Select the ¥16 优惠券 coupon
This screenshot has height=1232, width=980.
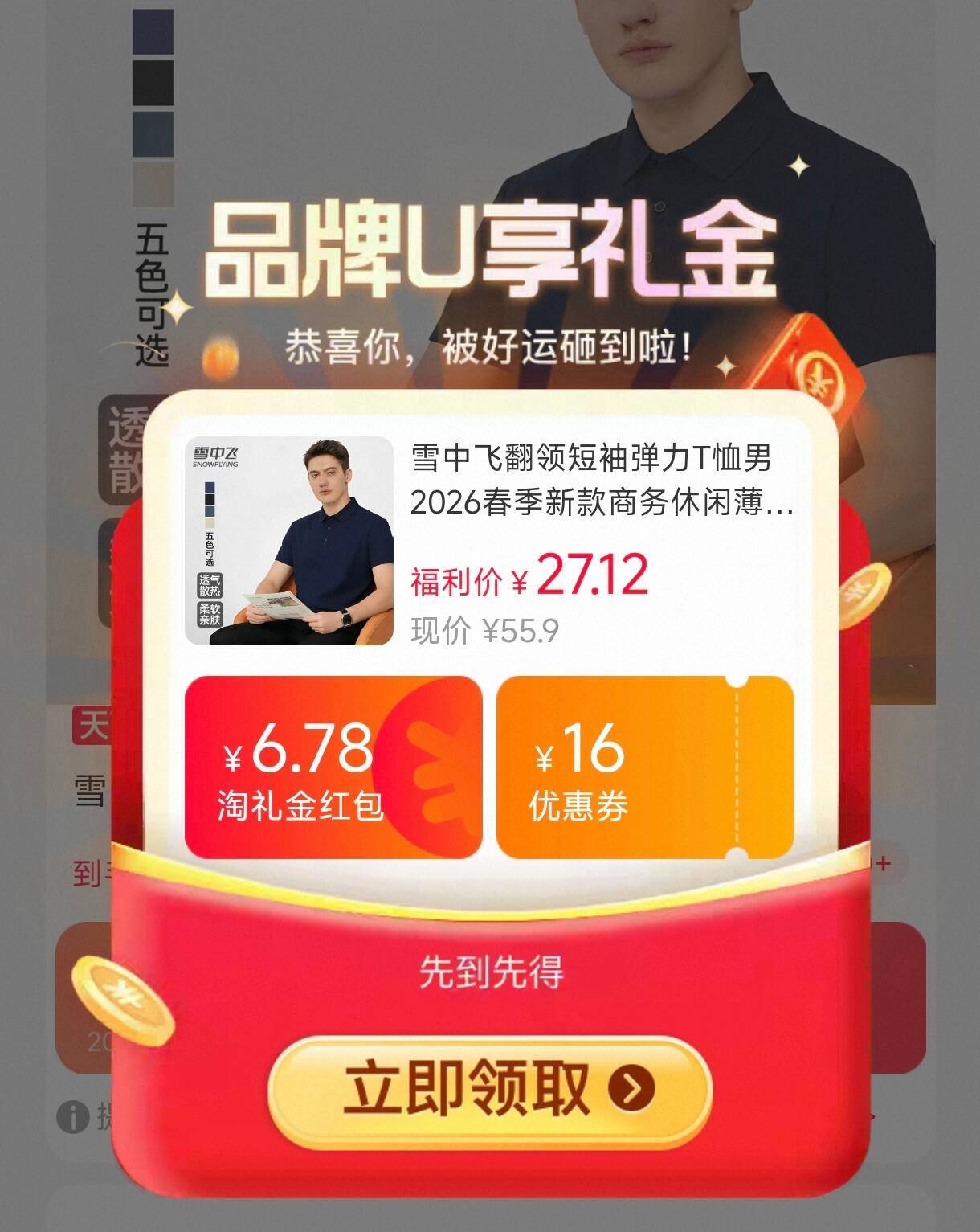pyautogui.click(x=645, y=767)
